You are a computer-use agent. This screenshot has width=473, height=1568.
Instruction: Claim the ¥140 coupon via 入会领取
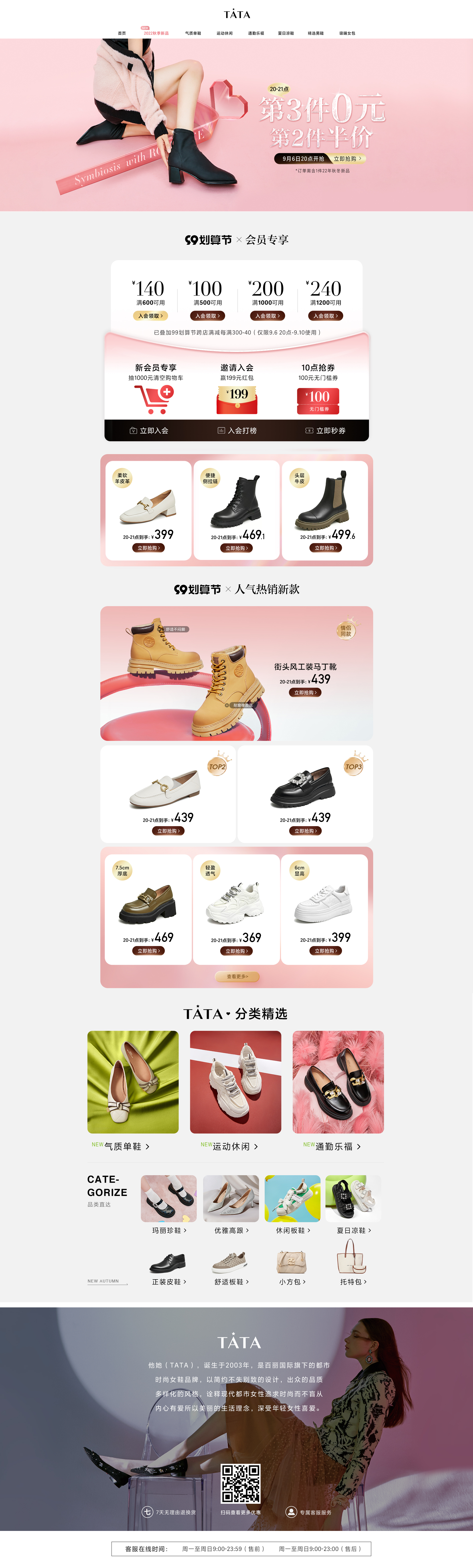click(150, 316)
